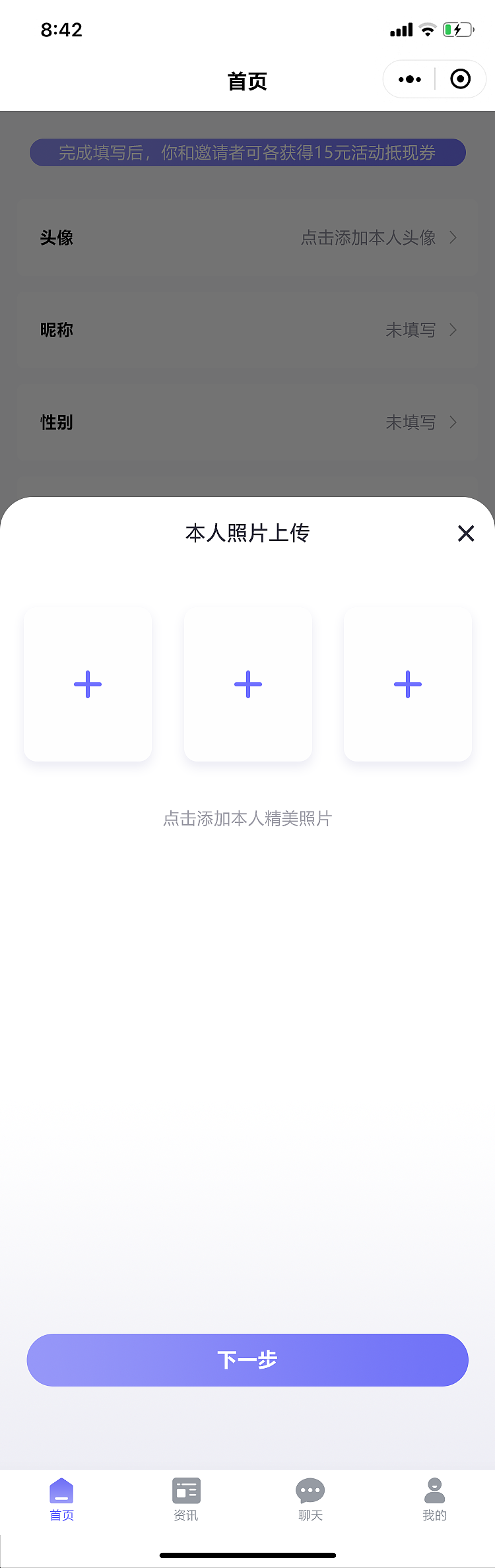
Task: Add a photo in the middle upload slot
Action: click(248, 684)
